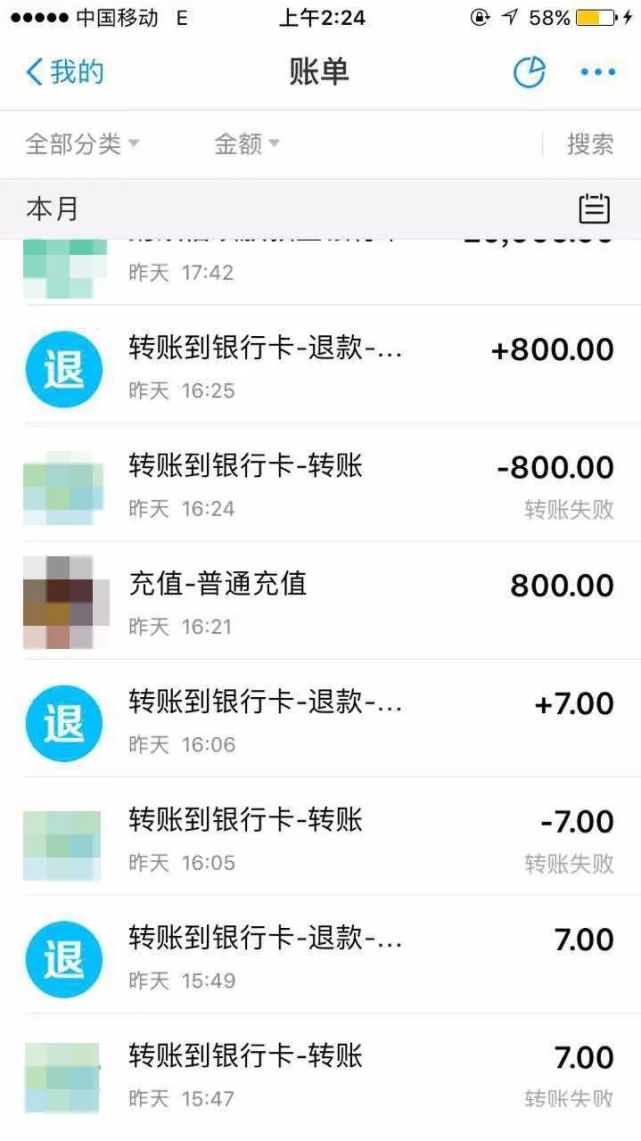This screenshot has width=641, height=1141.
Task: Open the partly hidden 17:42 record
Action: coord(320,268)
